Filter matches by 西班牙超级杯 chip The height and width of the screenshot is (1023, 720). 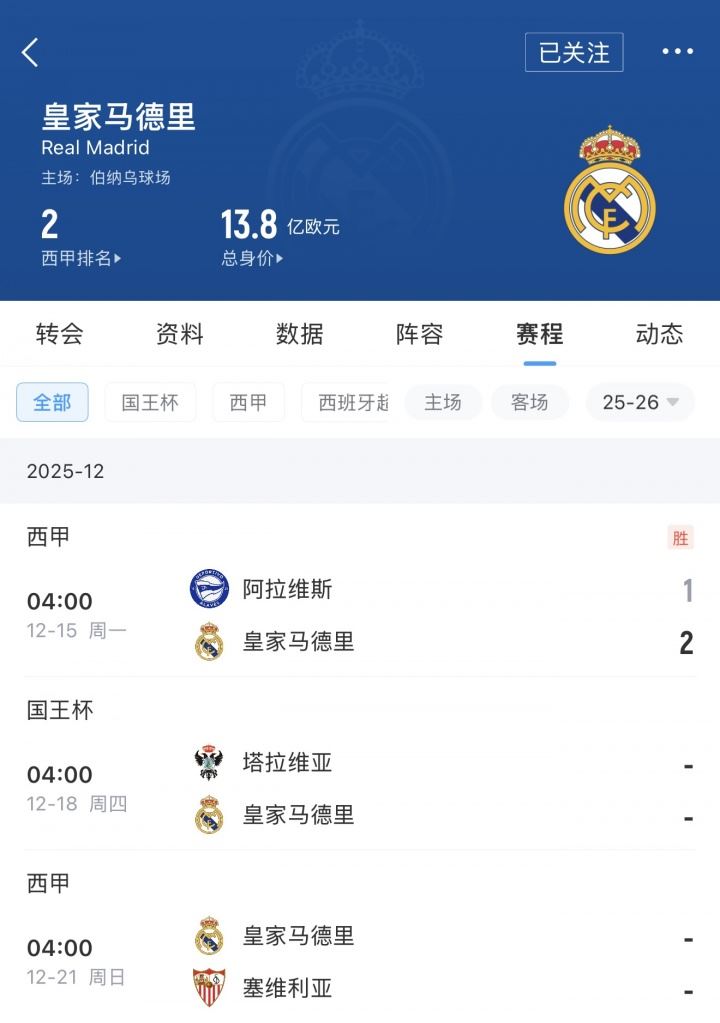pos(350,402)
